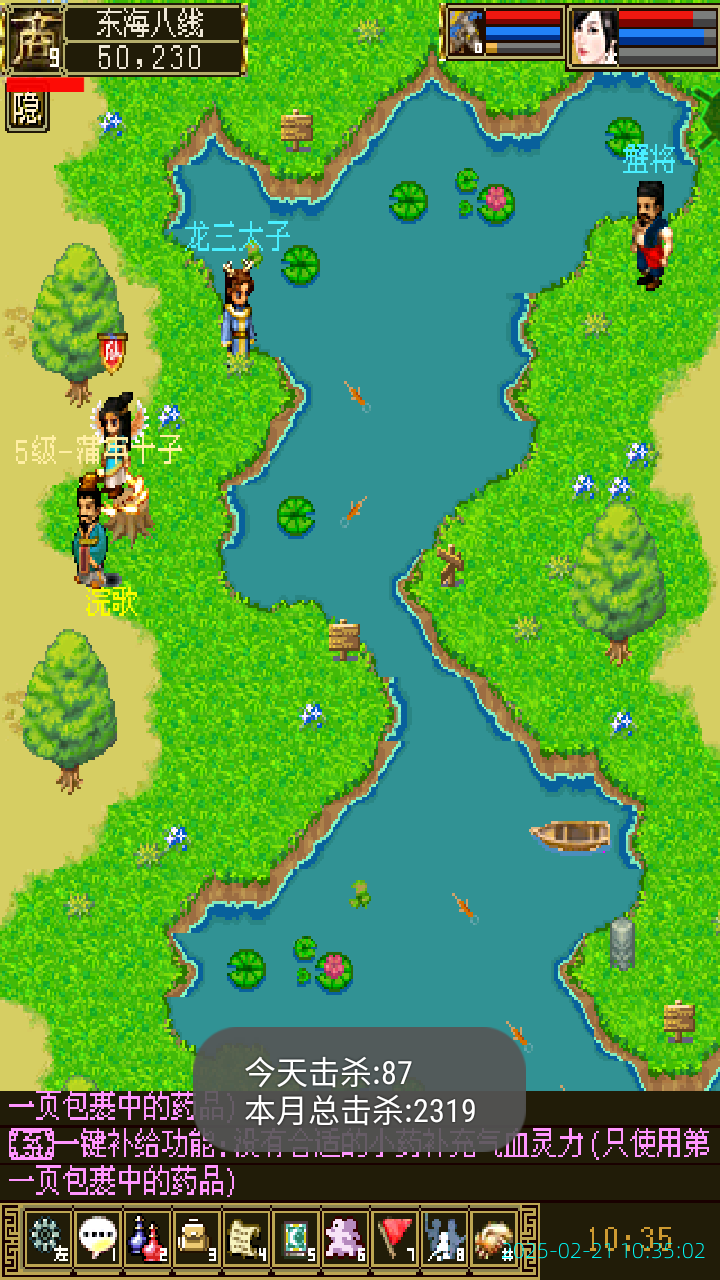720x1280 pixels.
Task: Tap the red flag shortcut
Action: (396, 1238)
